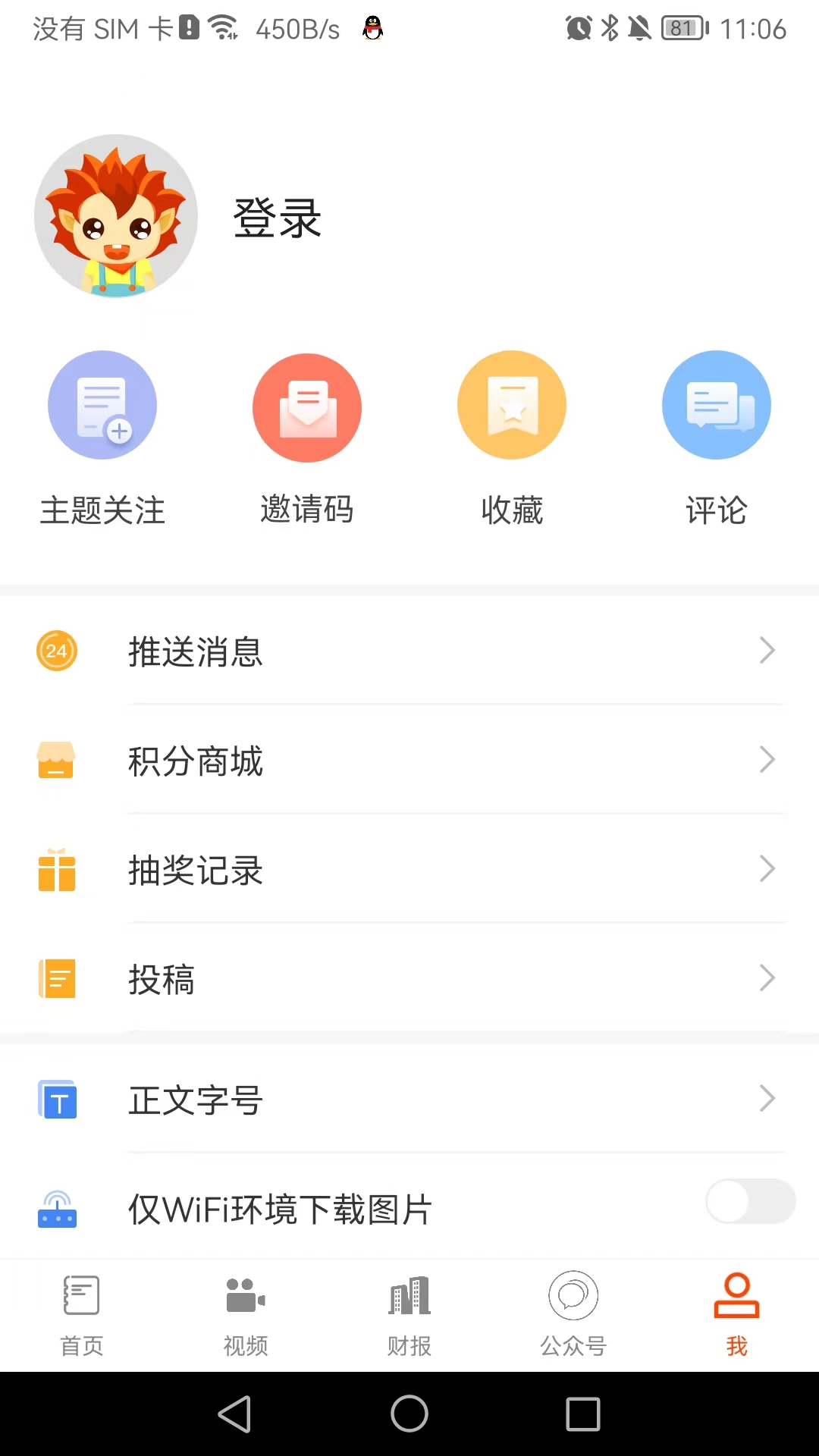Tap the gift icon for 抽奖记录
Screen dimensions: 819x1456
tap(57, 870)
